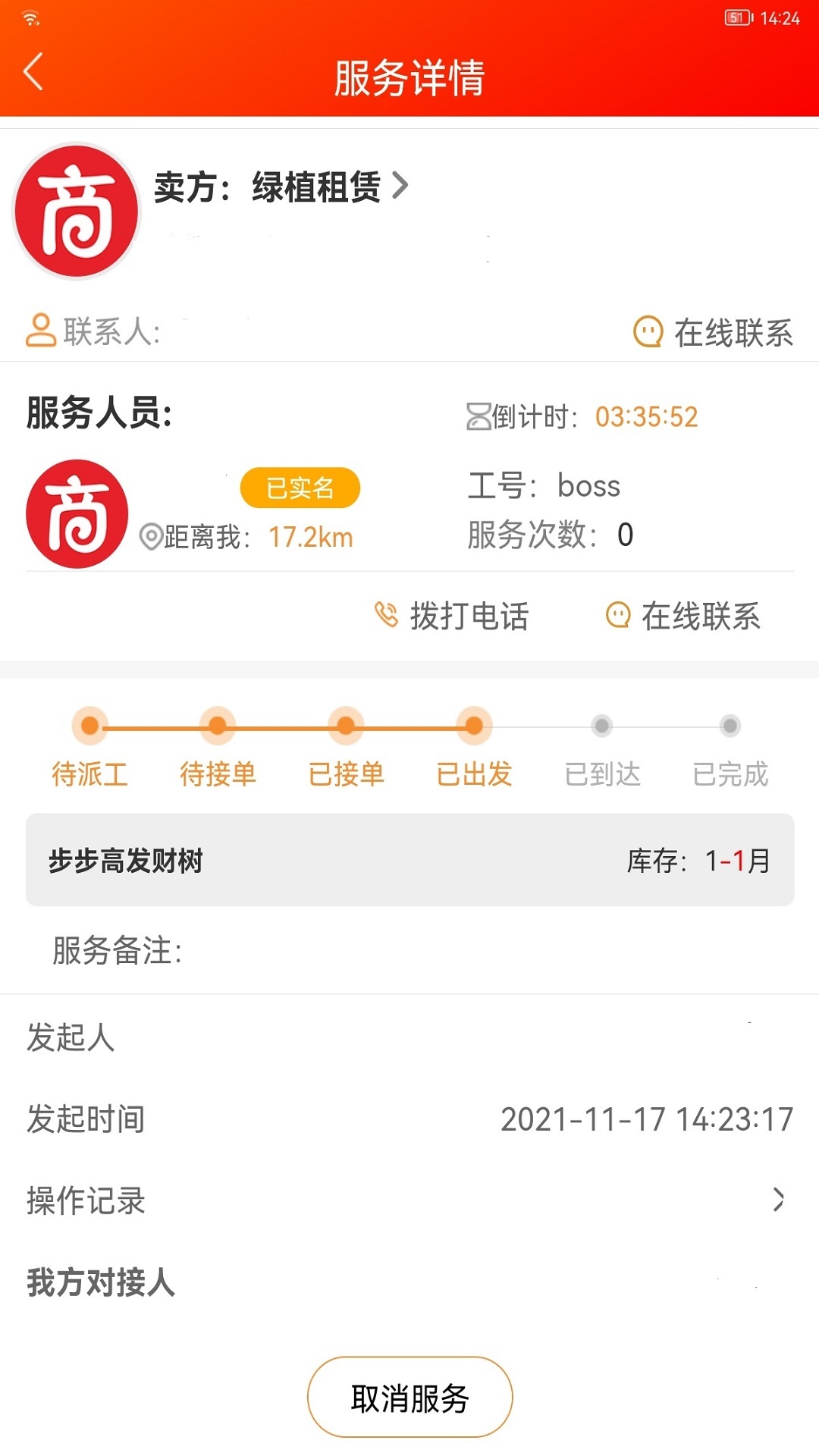Tap the orange progress line between steps
The height and width of the screenshot is (1456, 819).
[x=281, y=726]
